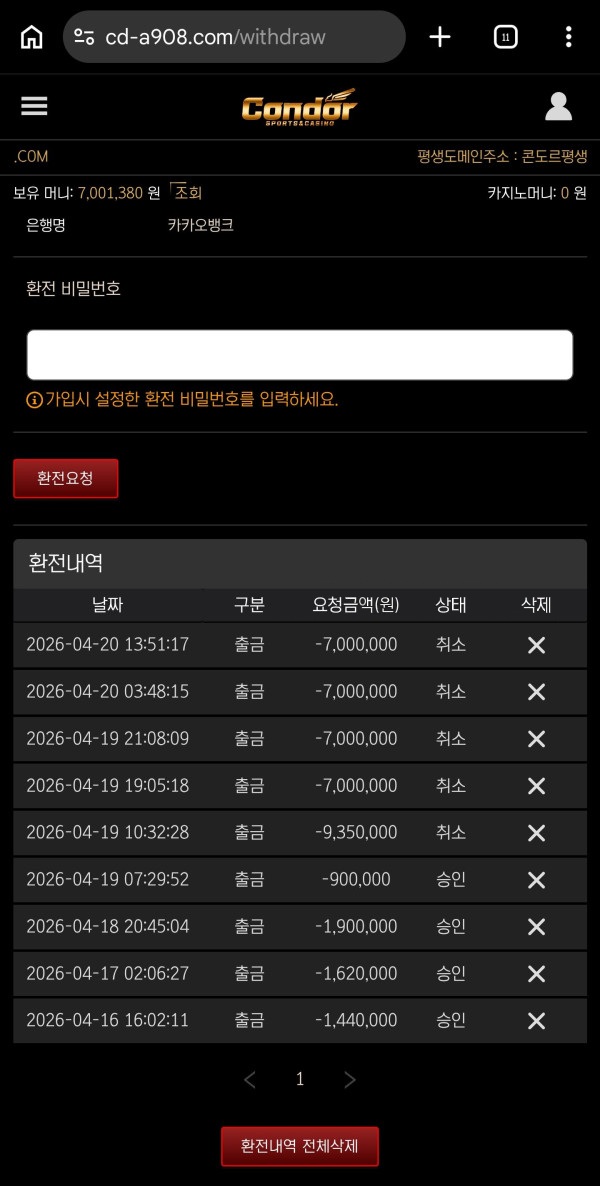This screenshot has height=1186, width=600.
Task: Open the user profile icon
Action: [x=558, y=106]
